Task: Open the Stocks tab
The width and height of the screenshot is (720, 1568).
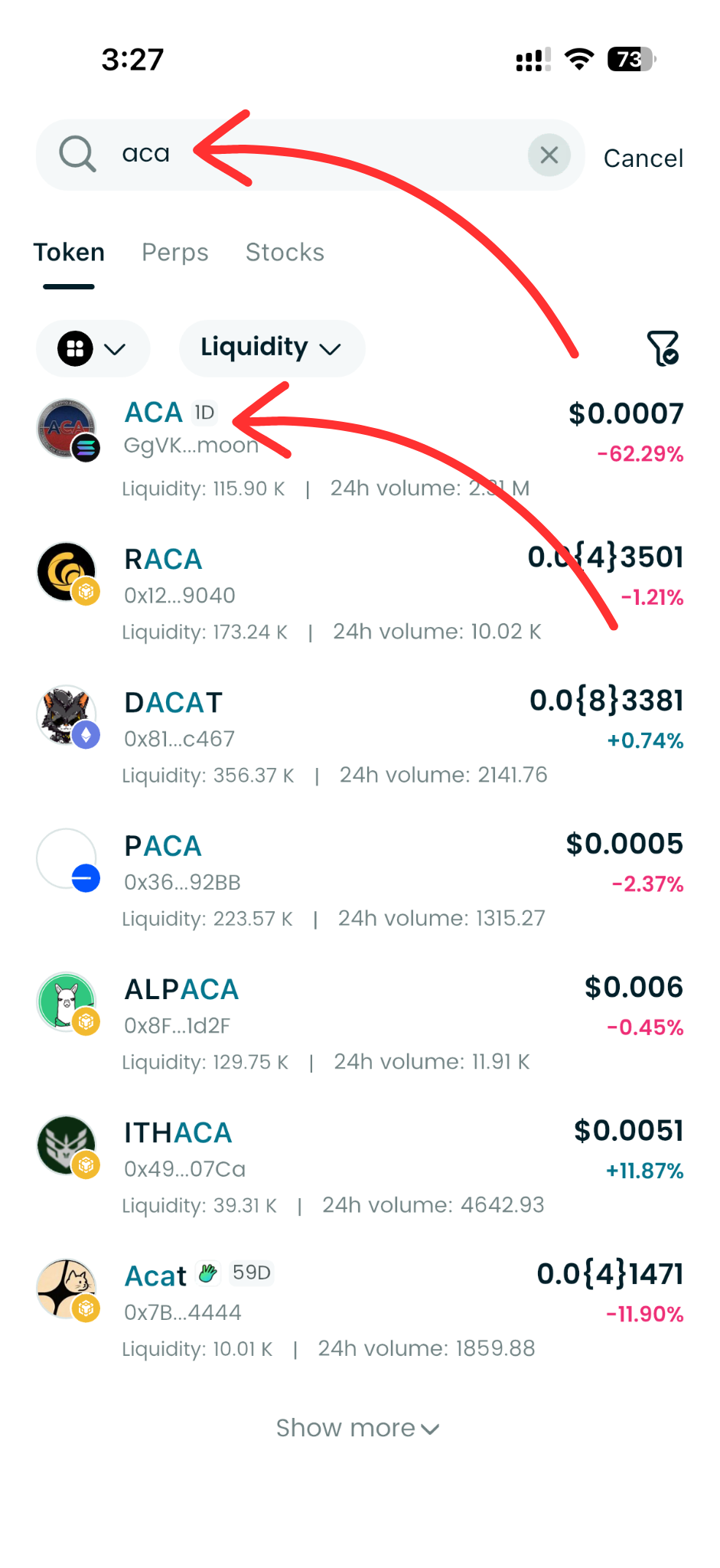Action: [285, 253]
